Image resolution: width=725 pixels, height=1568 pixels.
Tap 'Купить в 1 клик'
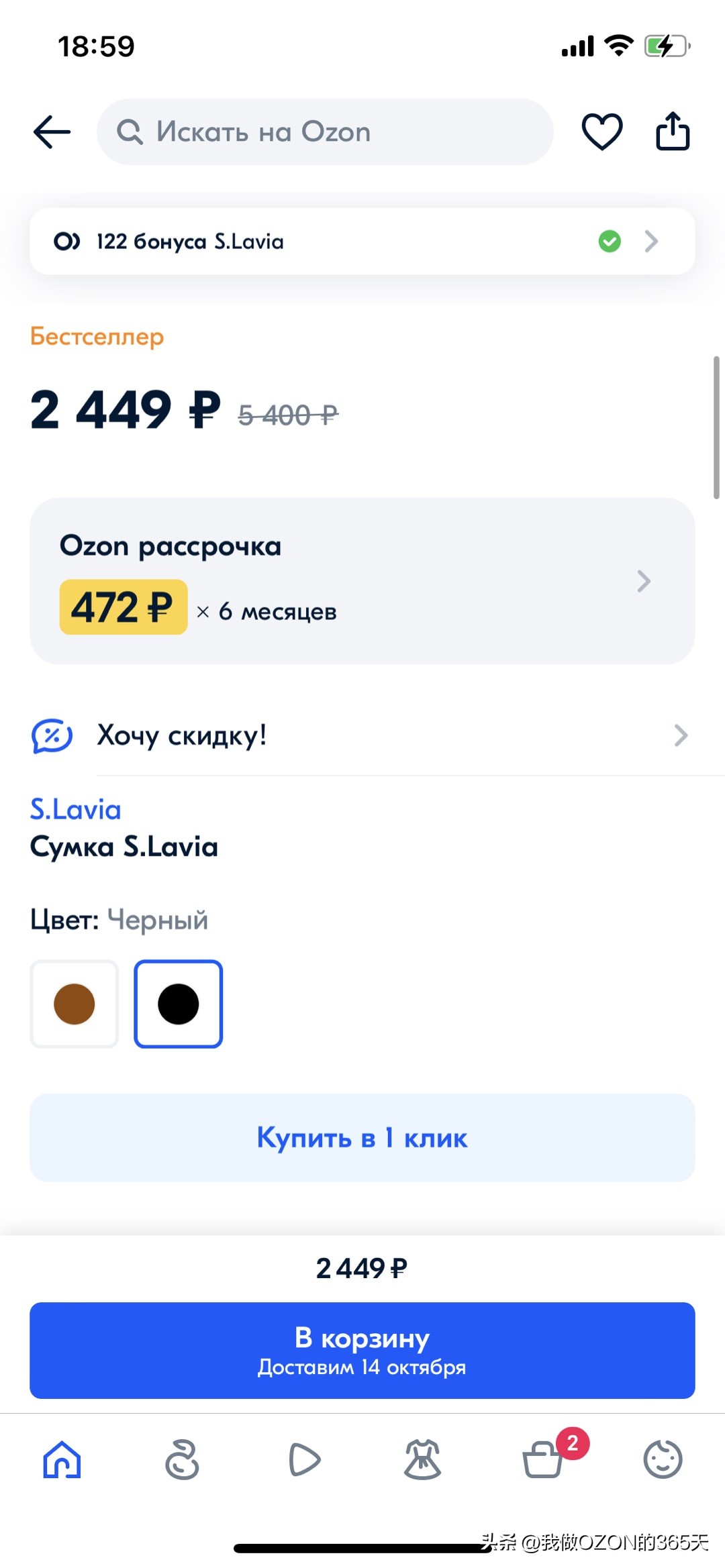coord(362,1138)
